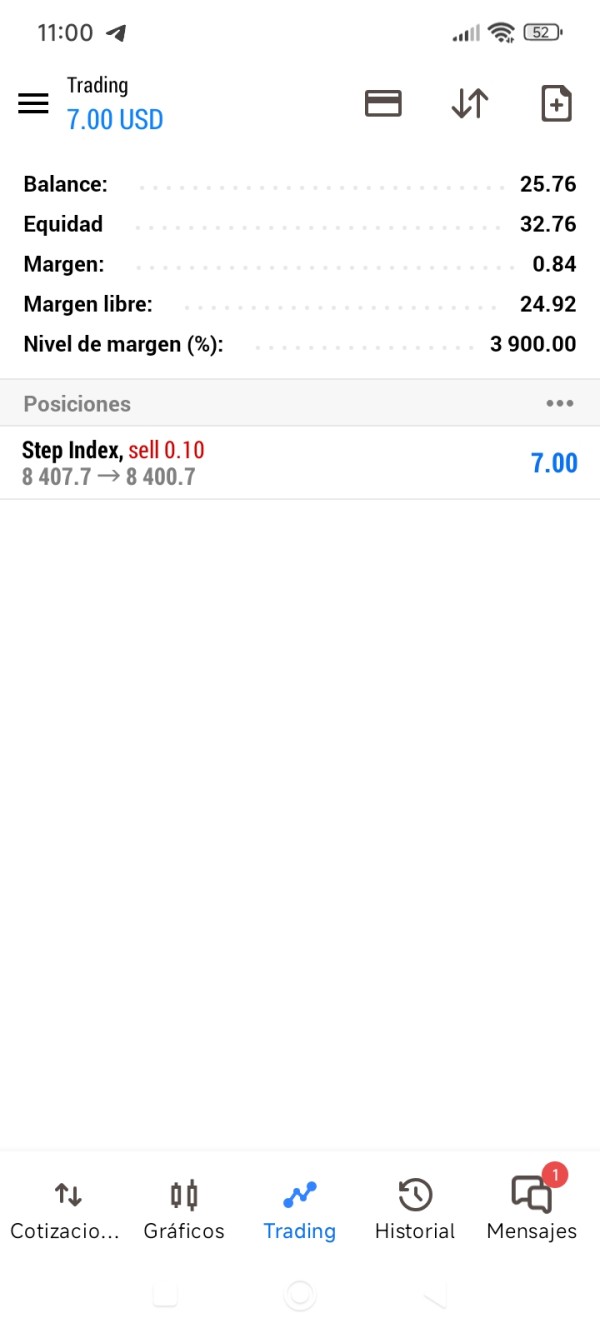Open the Step Index sell position

[x=300, y=463]
